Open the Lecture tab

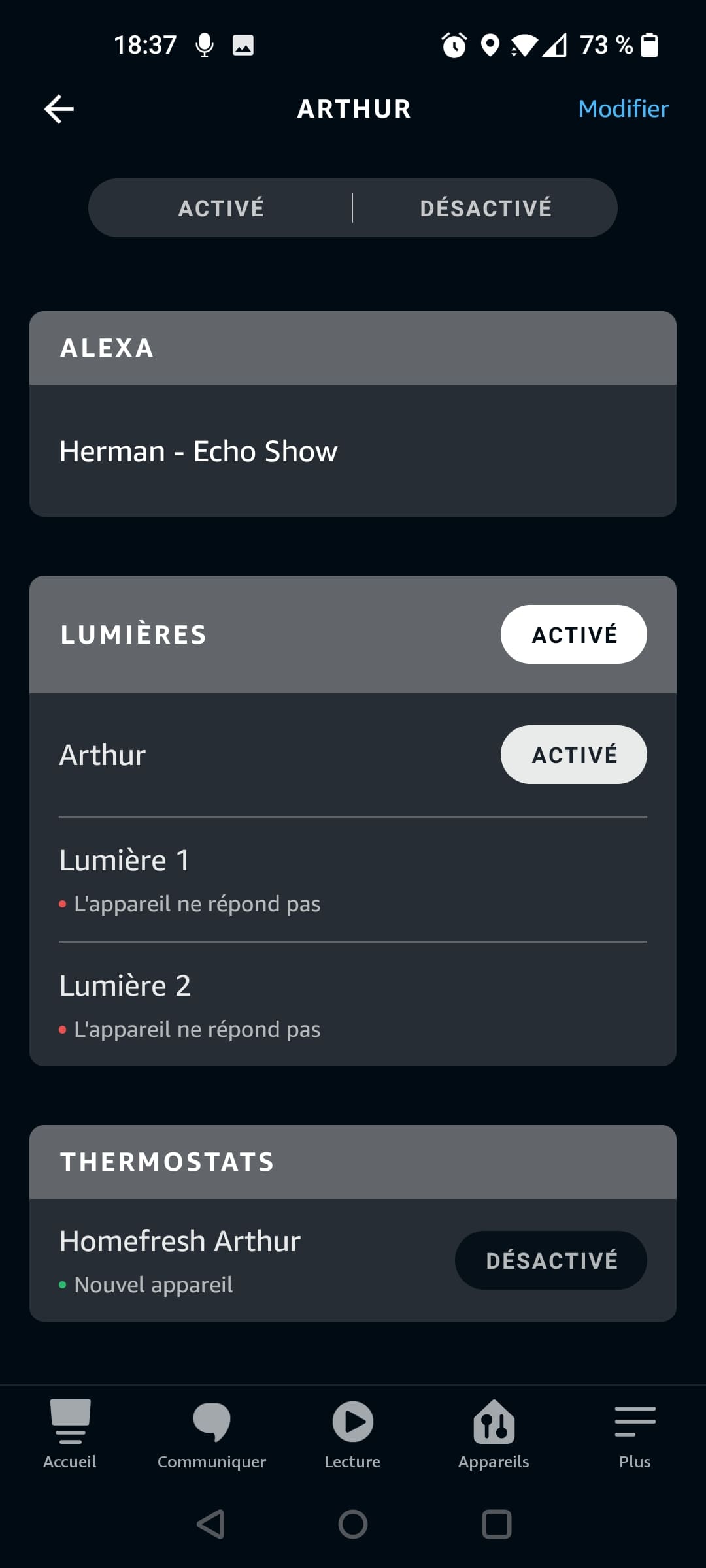(x=352, y=1435)
